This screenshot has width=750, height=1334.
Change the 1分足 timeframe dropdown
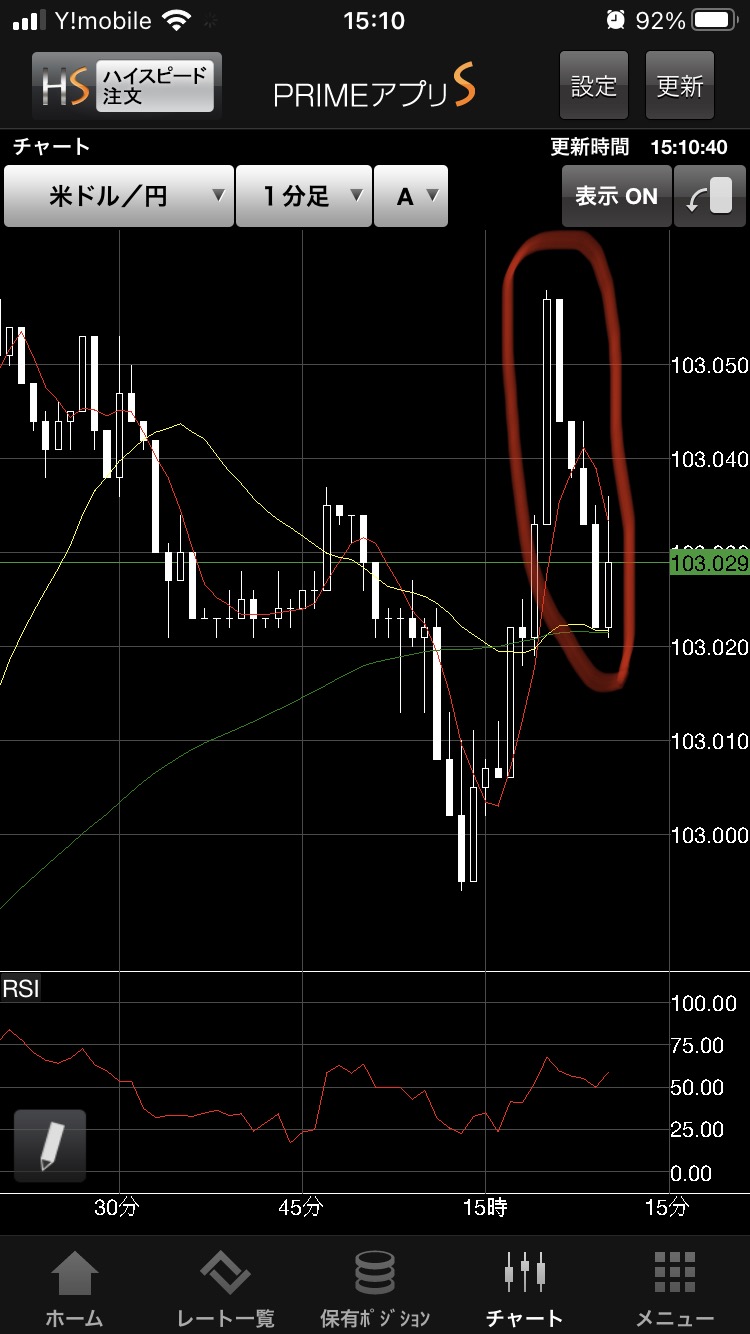303,196
